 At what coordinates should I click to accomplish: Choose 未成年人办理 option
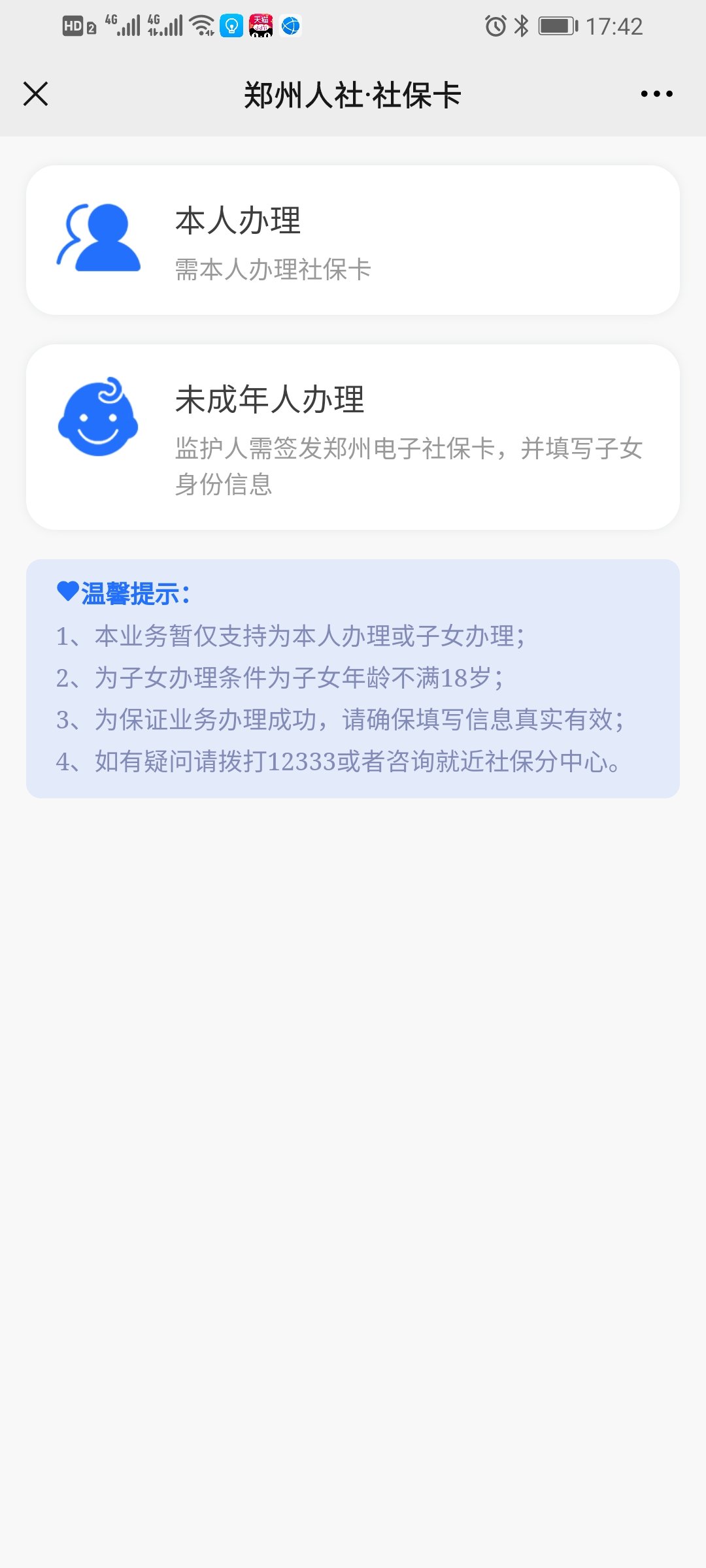353,436
